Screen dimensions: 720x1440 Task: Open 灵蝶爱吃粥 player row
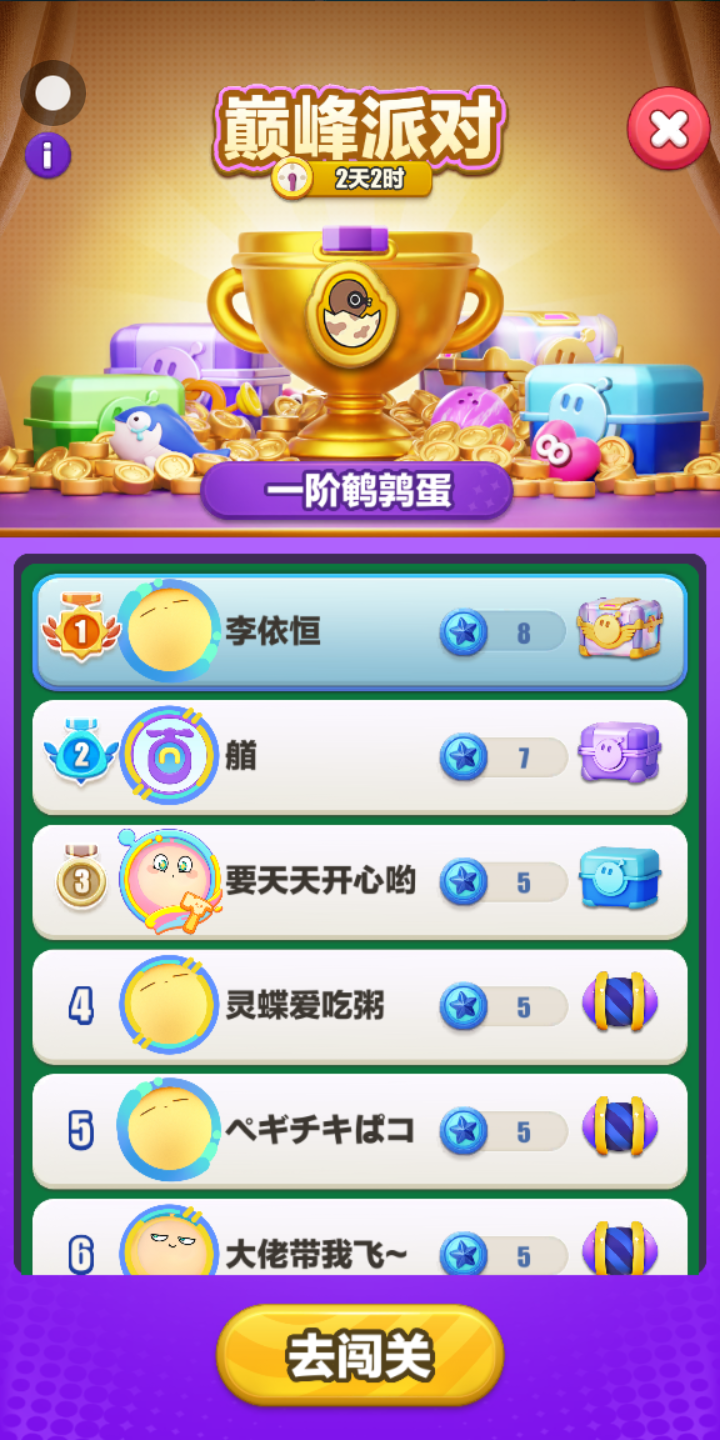click(330, 1006)
